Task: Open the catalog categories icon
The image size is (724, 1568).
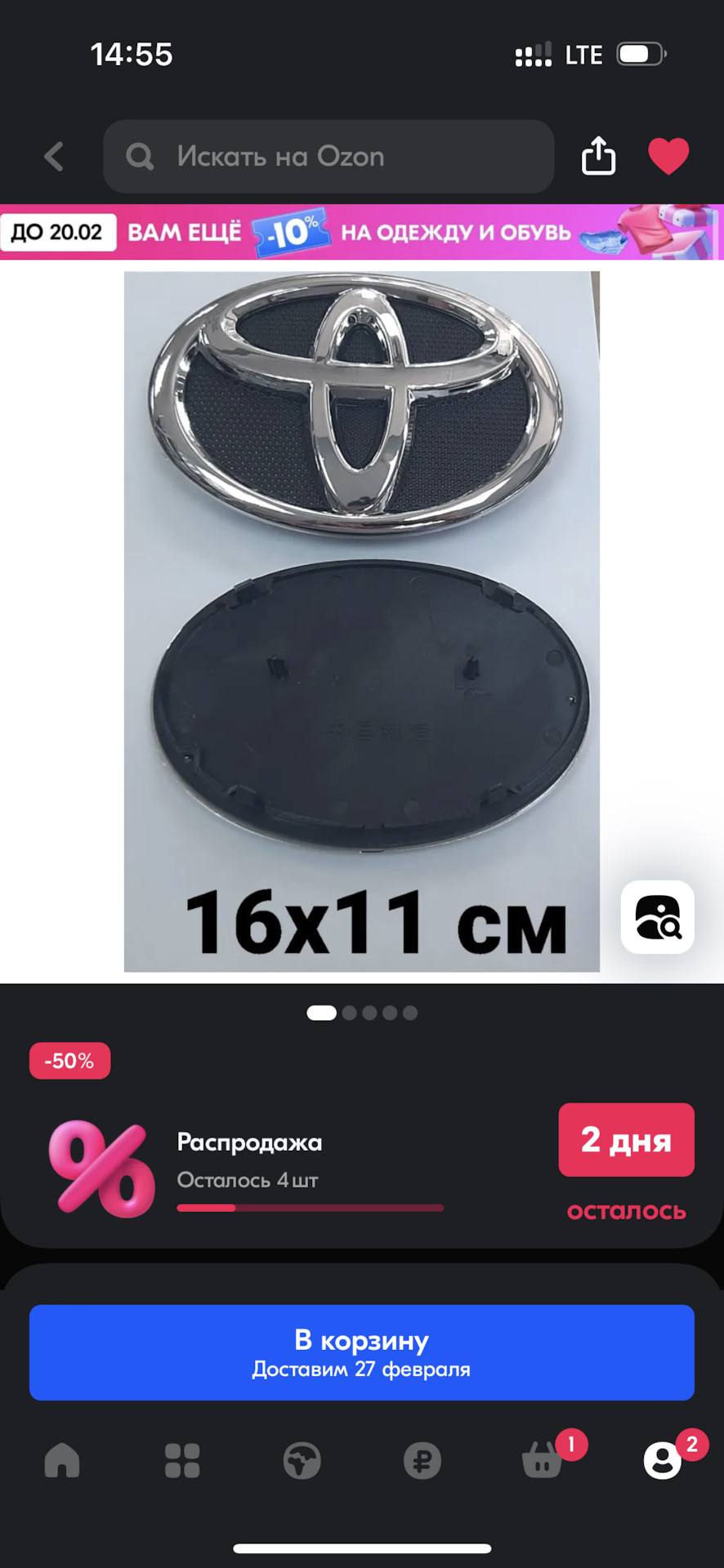Action: (x=181, y=1461)
